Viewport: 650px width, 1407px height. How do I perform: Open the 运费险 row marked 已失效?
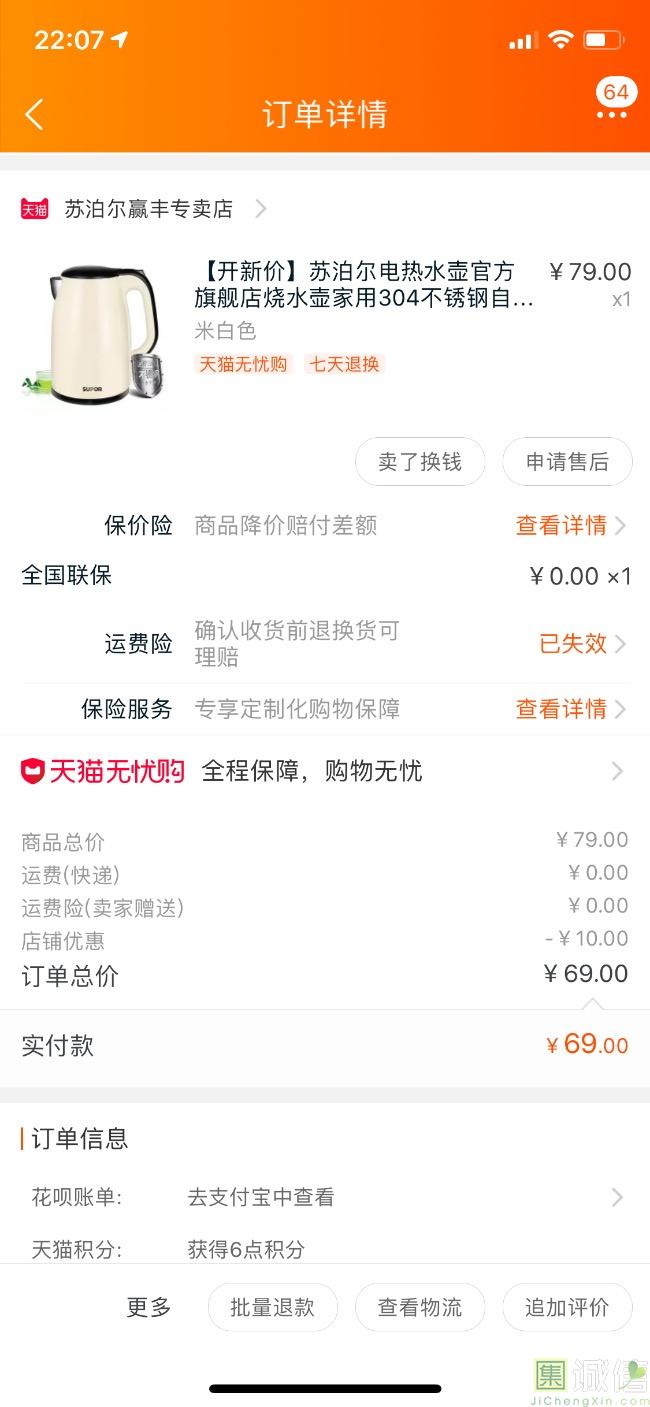pyautogui.click(x=582, y=644)
